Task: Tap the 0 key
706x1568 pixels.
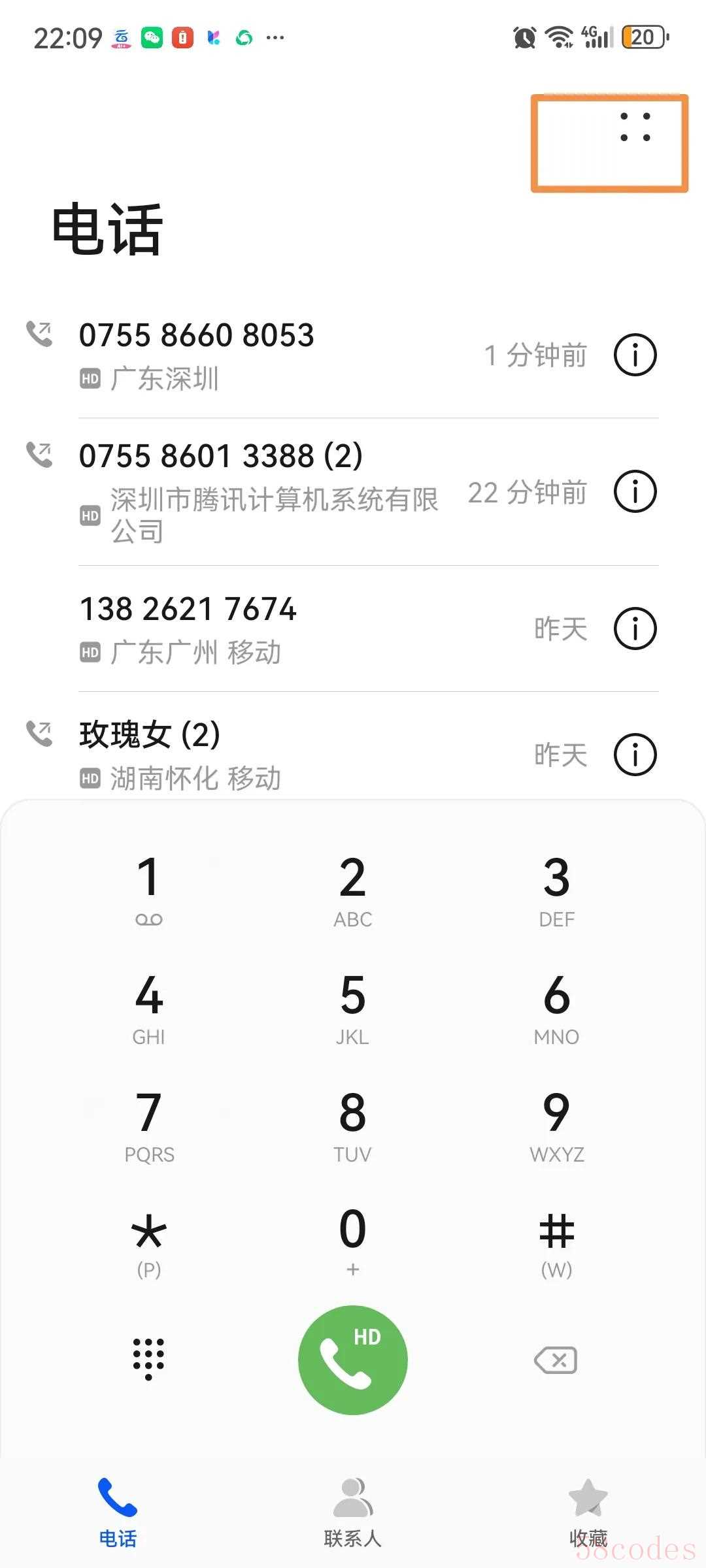Action: coord(353,1243)
